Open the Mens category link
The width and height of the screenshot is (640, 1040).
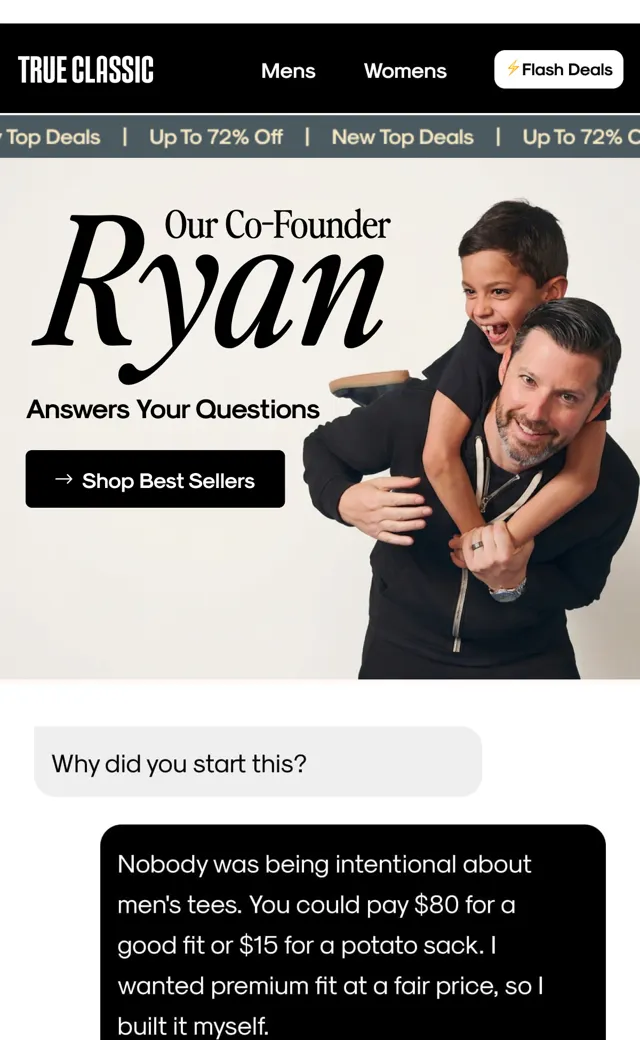click(288, 70)
